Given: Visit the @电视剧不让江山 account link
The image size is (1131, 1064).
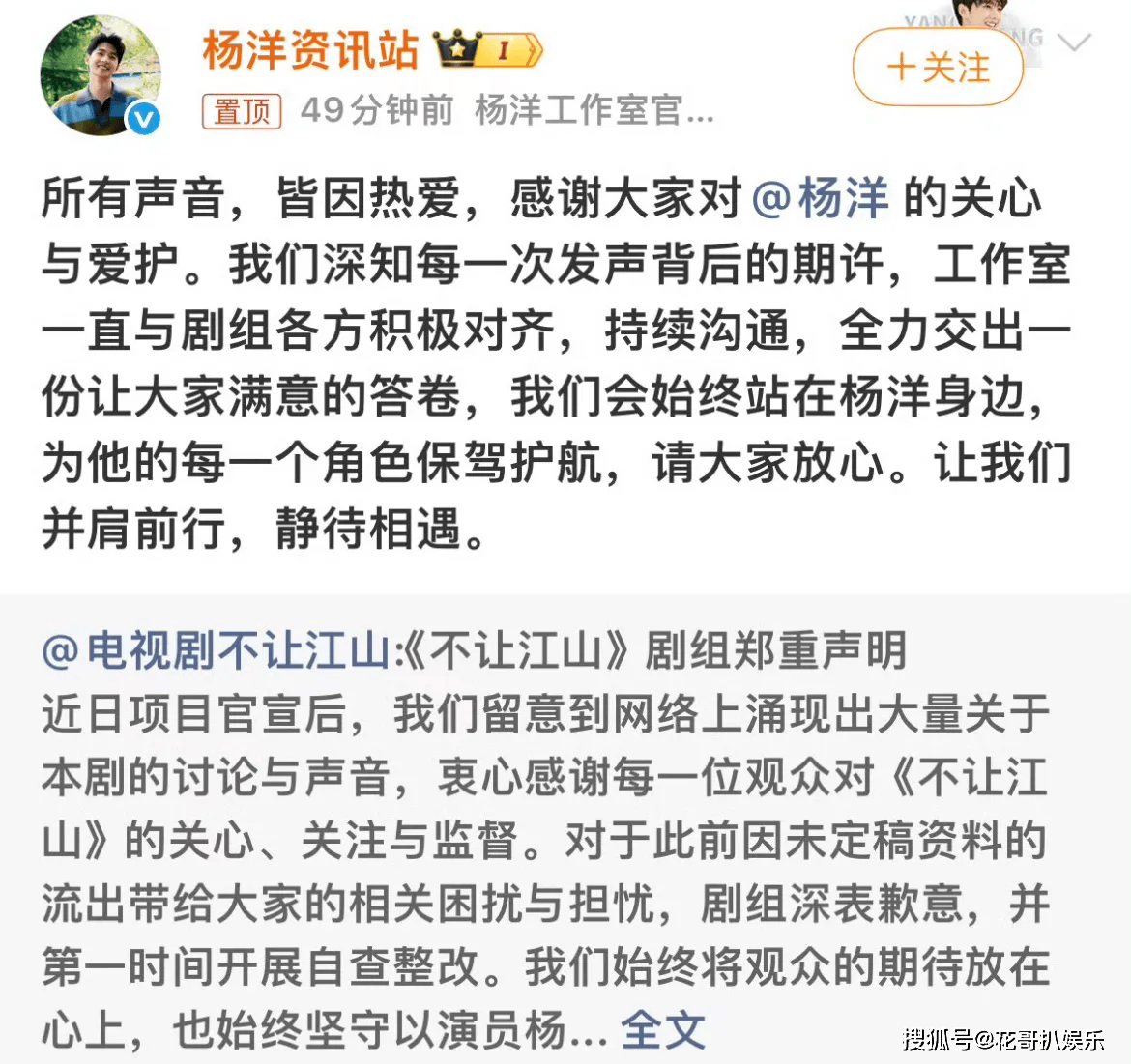Looking at the screenshot, I should click(216, 650).
